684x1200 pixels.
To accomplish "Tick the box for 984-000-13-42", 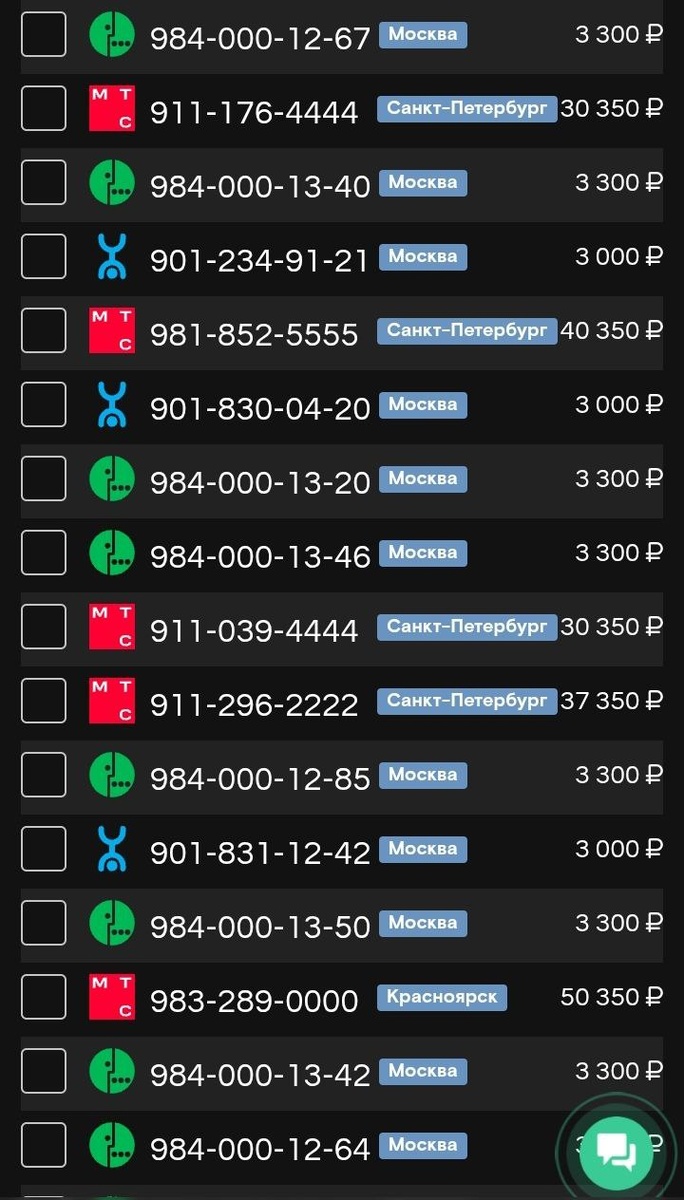I will click(44, 1071).
